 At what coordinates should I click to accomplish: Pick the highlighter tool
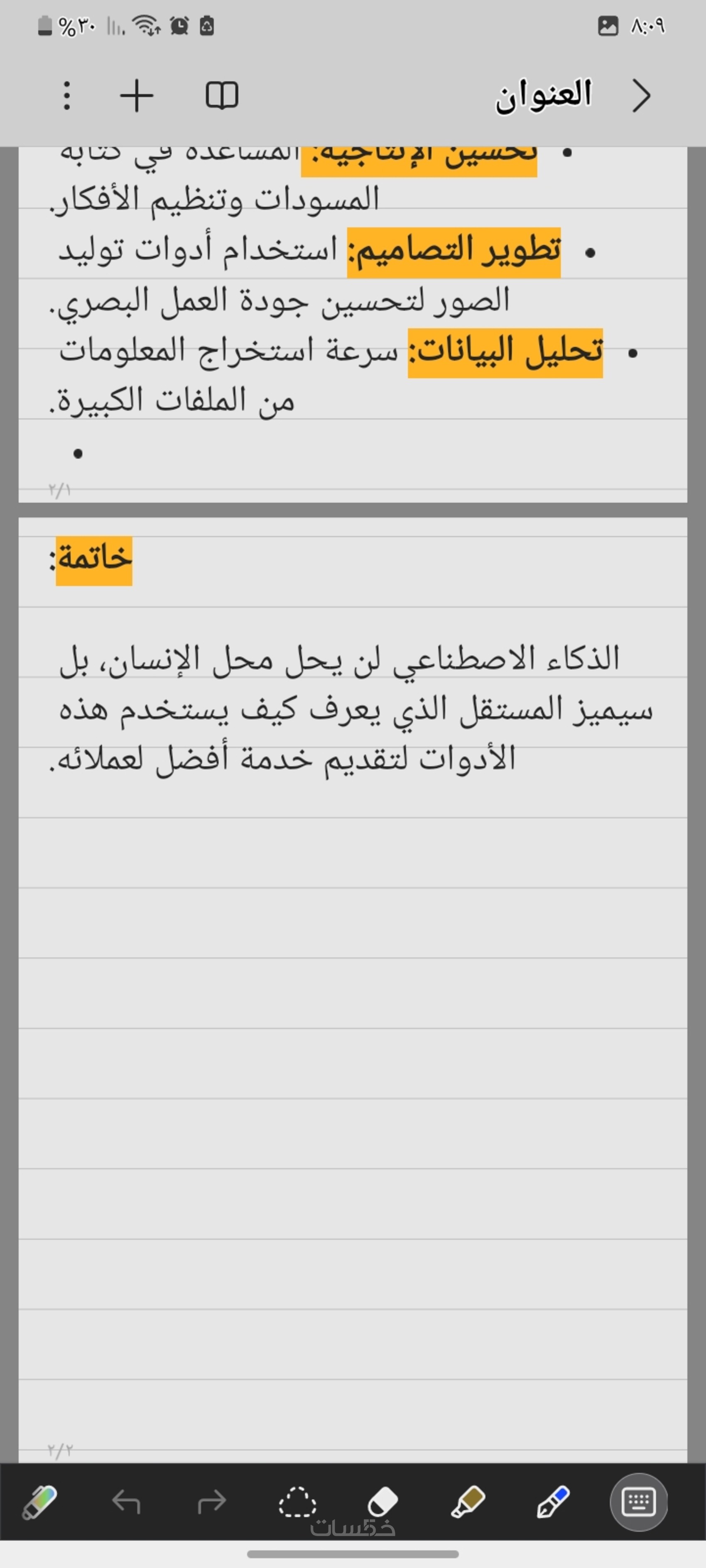(x=468, y=1502)
